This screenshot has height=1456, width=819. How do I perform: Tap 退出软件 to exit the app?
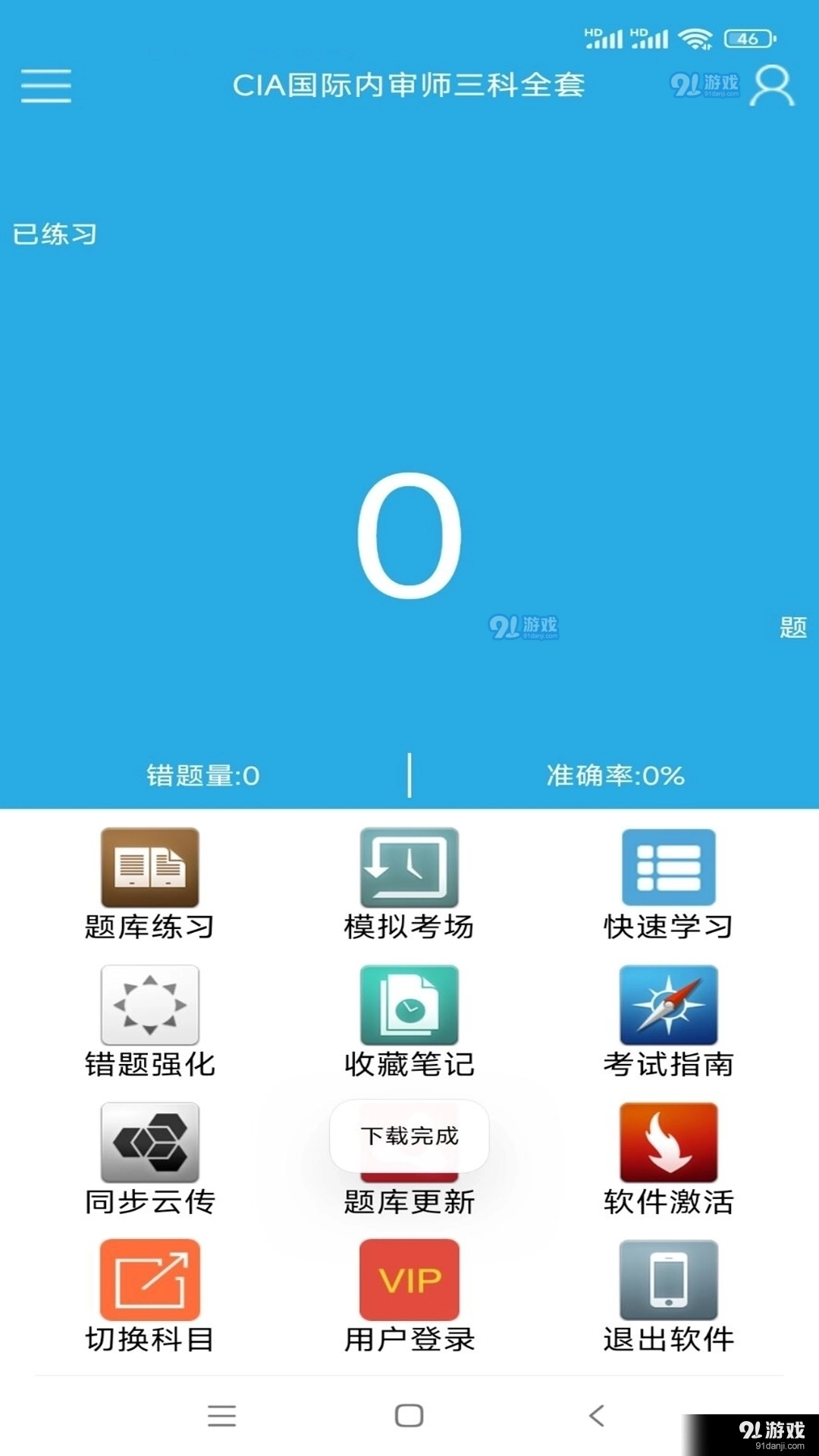click(x=668, y=1295)
